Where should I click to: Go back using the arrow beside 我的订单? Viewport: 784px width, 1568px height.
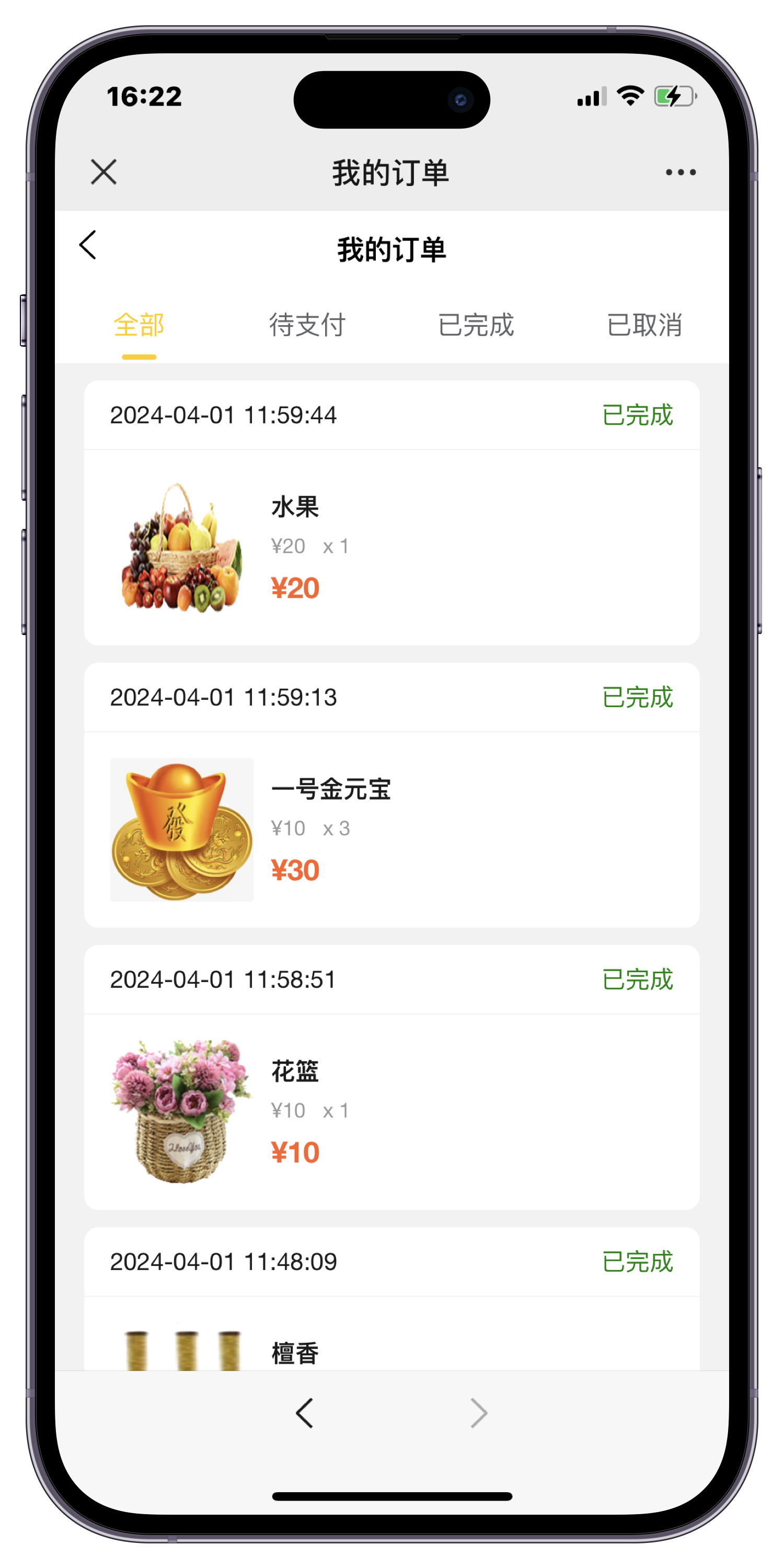[x=88, y=245]
